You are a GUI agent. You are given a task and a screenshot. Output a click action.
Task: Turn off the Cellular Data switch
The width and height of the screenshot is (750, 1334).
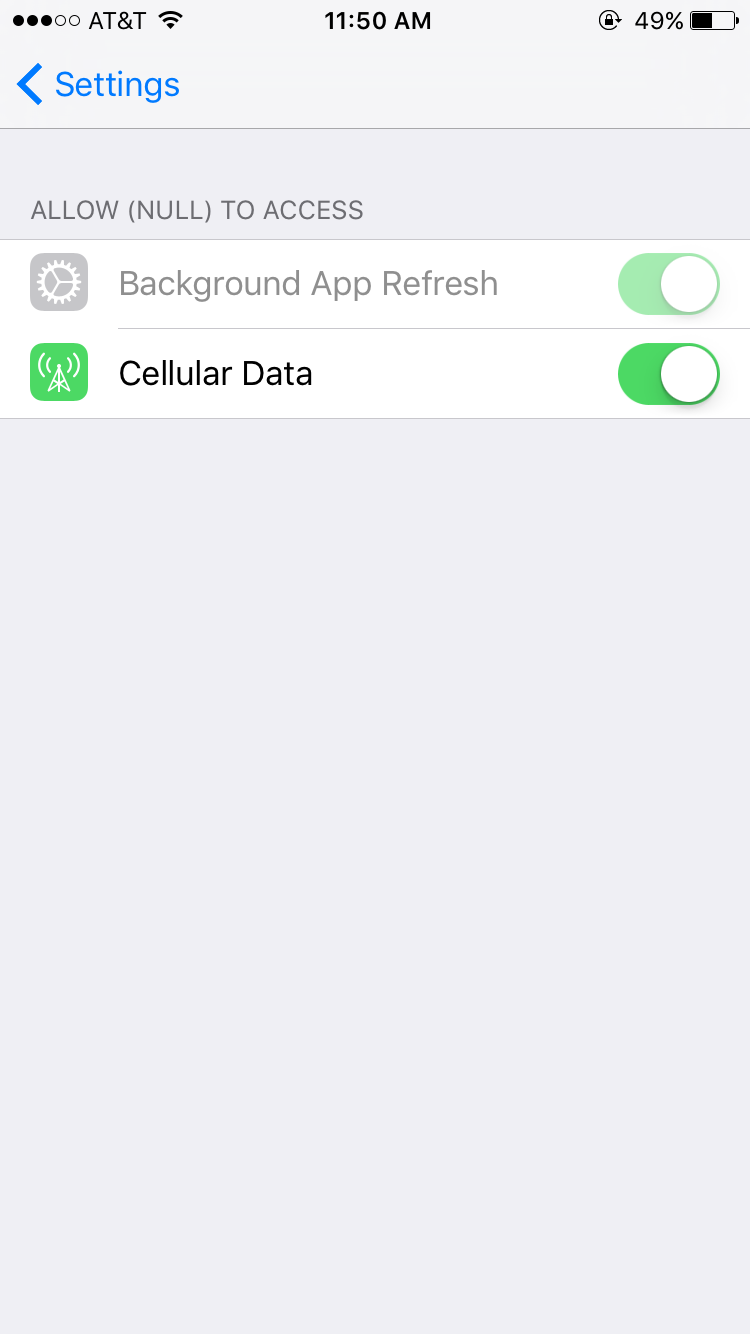coord(669,374)
